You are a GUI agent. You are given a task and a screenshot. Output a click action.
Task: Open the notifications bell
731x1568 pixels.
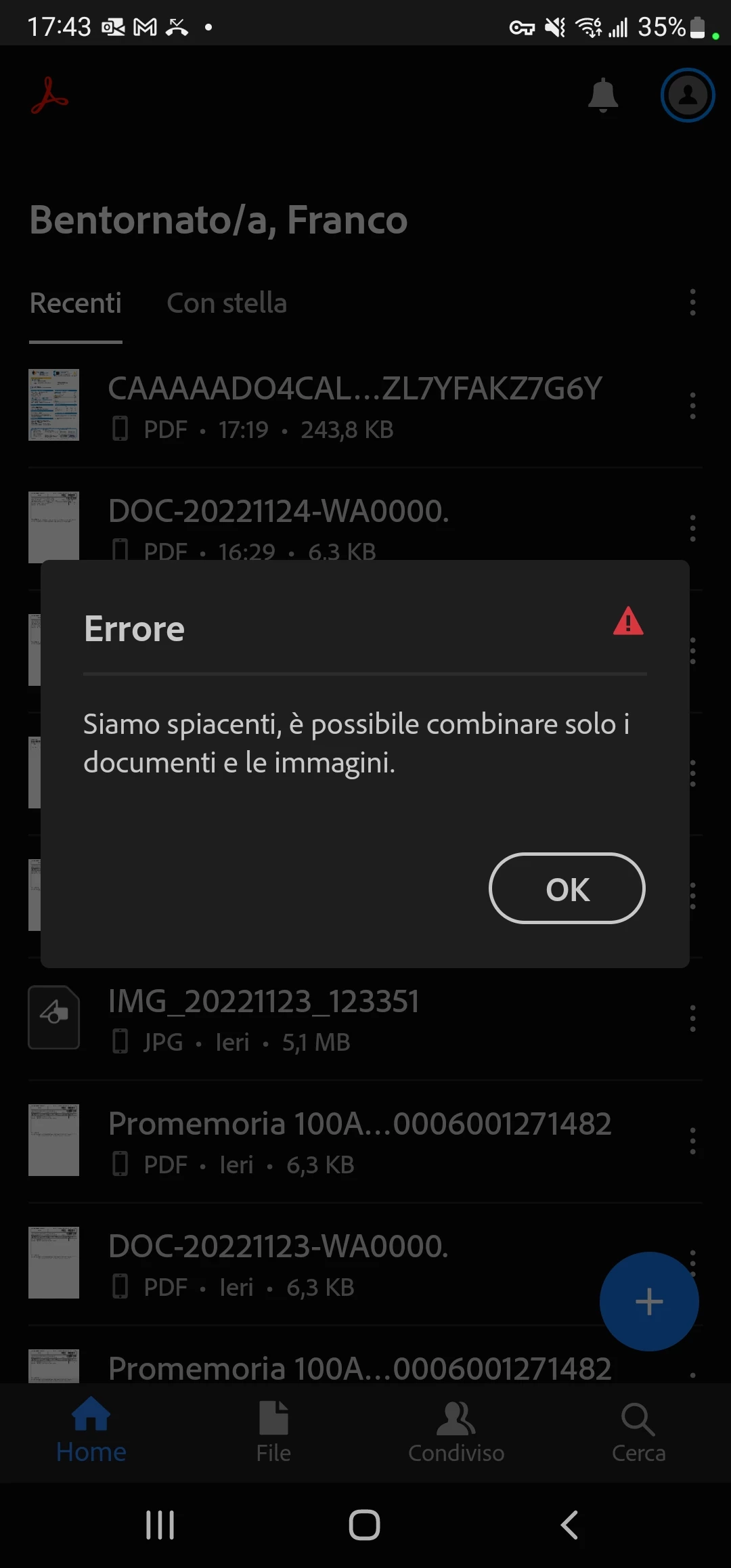coord(602,95)
